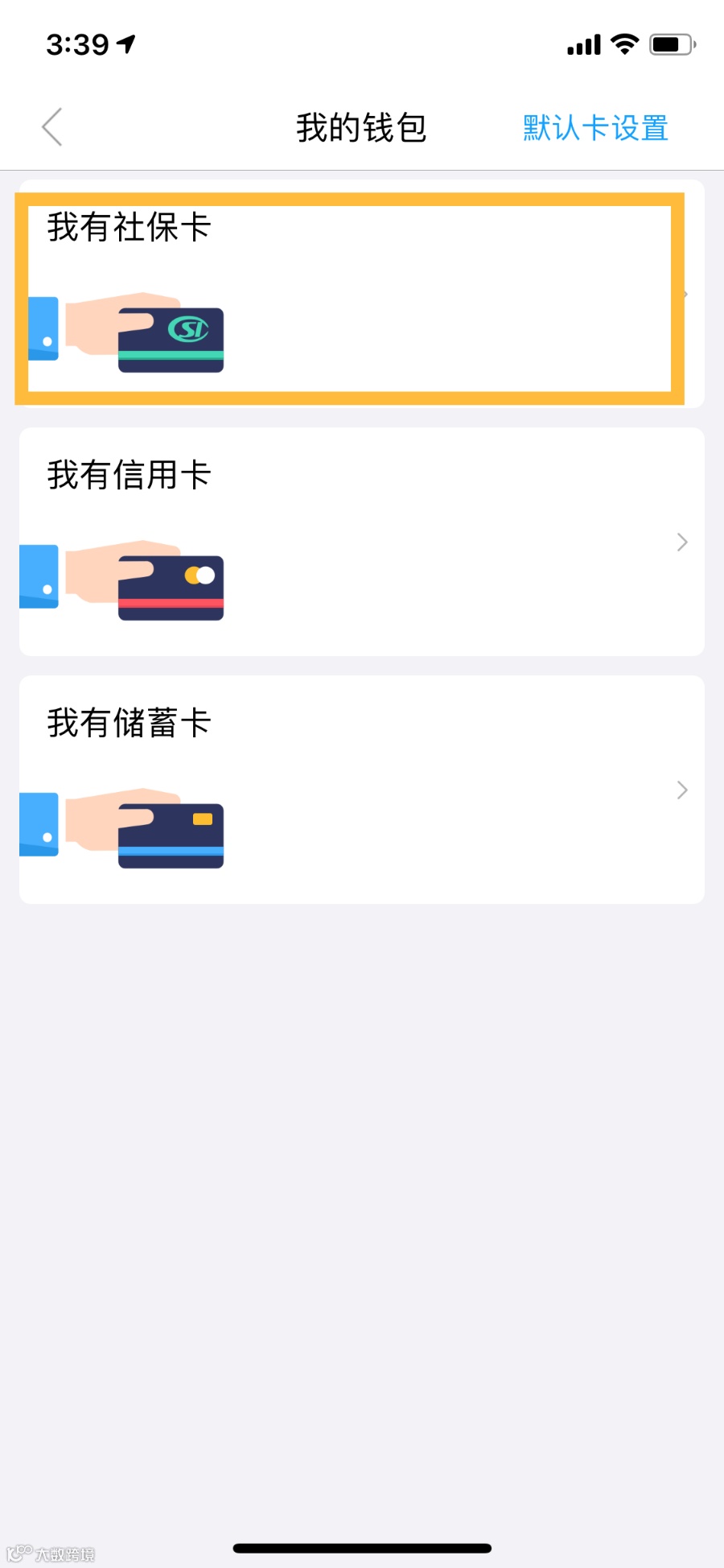Select the 我有信用卡 credit card option
This screenshot has width=724, height=1568.
click(x=362, y=542)
